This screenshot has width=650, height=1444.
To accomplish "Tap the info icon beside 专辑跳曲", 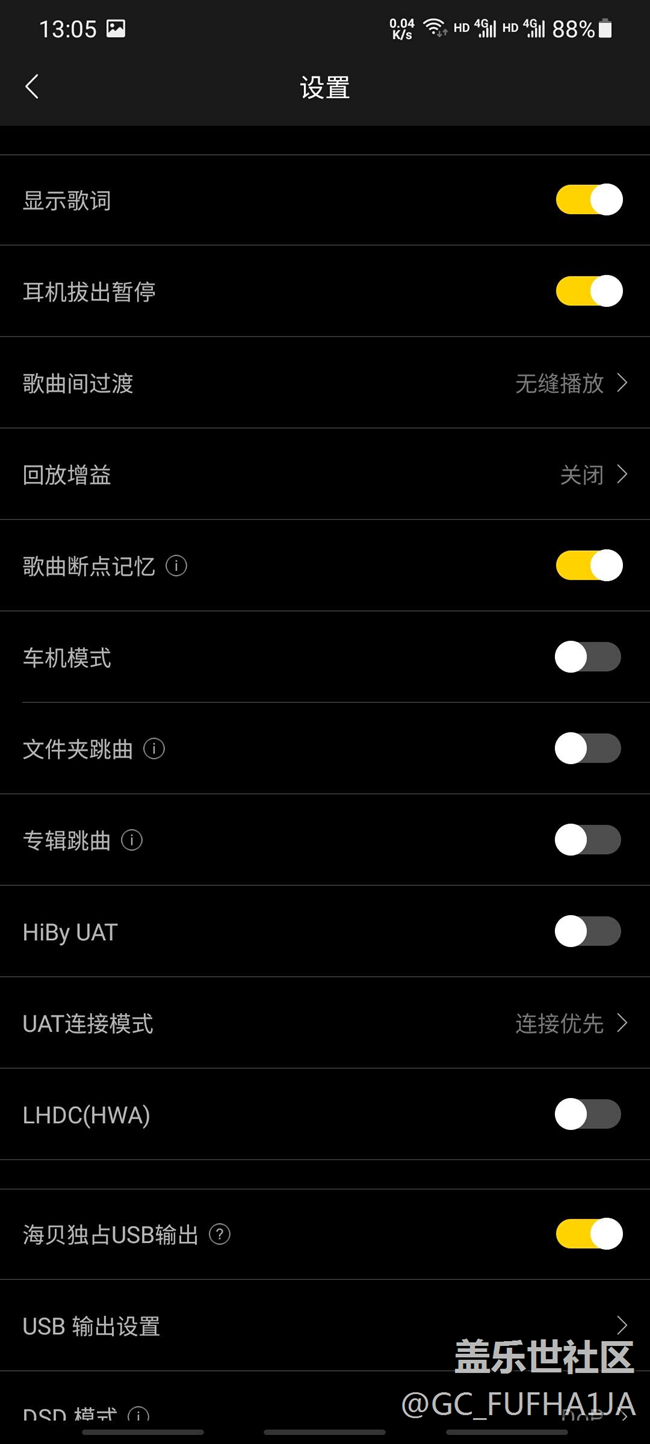I will tap(132, 840).
